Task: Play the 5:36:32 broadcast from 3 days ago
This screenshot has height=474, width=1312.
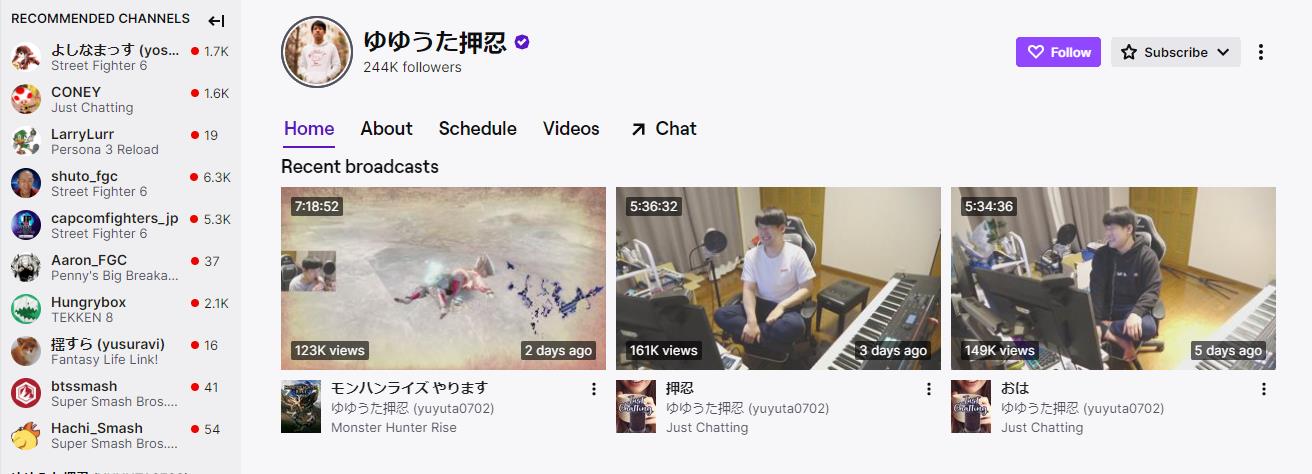Action: point(778,278)
